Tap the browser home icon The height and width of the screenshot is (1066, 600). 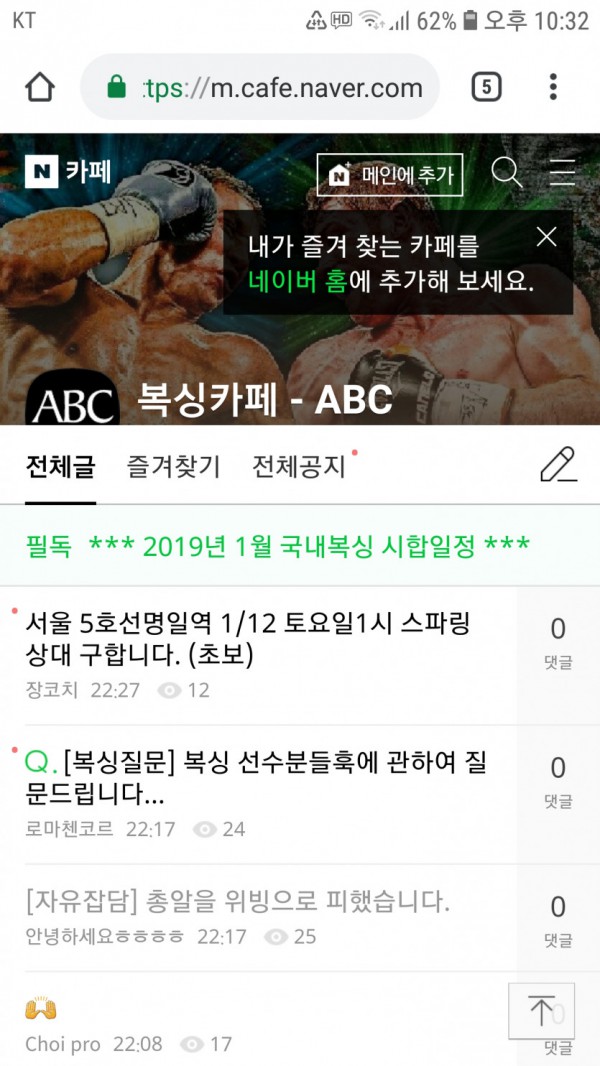point(40,87)
